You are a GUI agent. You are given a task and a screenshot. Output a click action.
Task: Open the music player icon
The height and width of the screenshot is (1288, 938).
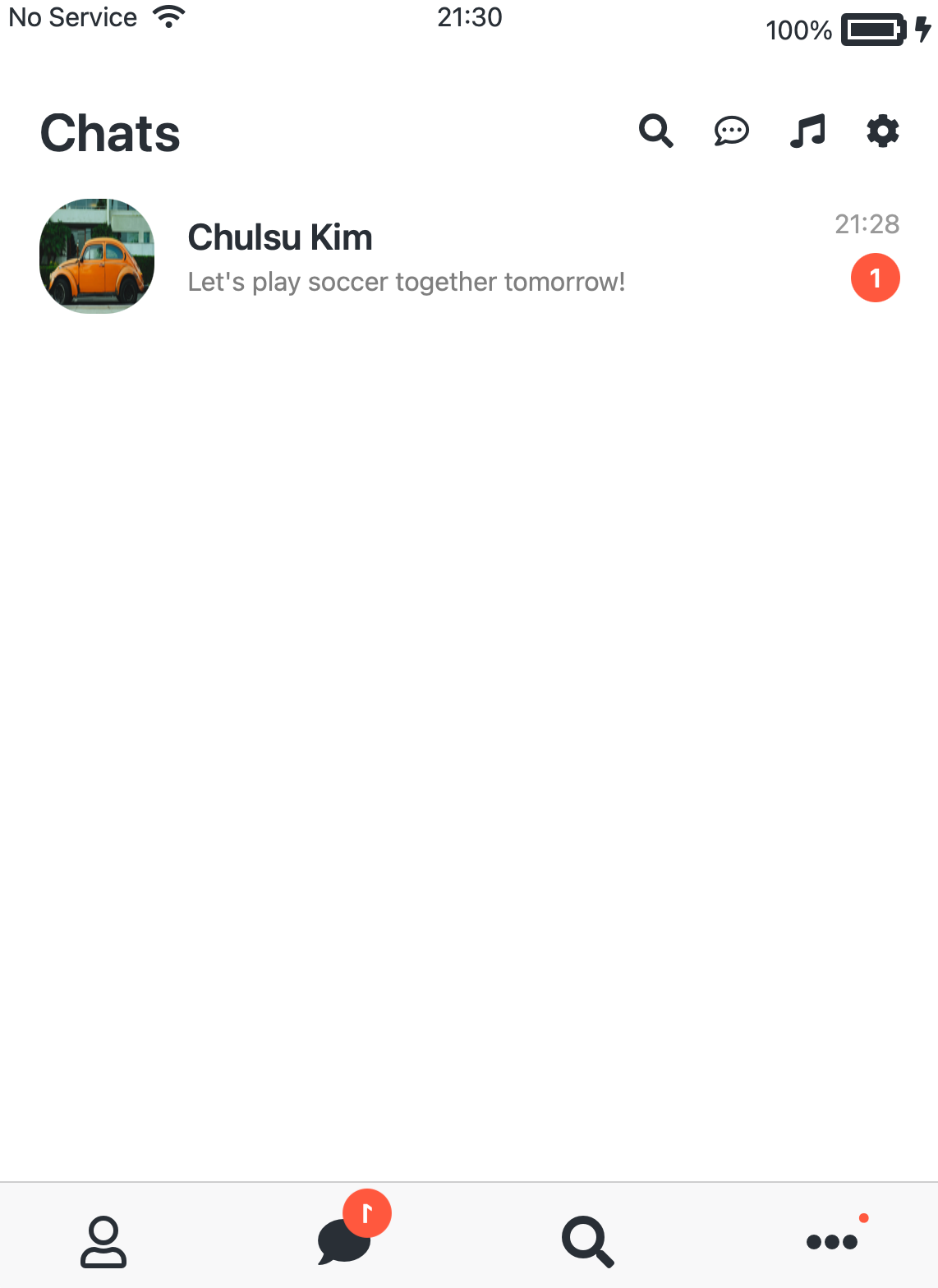807,131
